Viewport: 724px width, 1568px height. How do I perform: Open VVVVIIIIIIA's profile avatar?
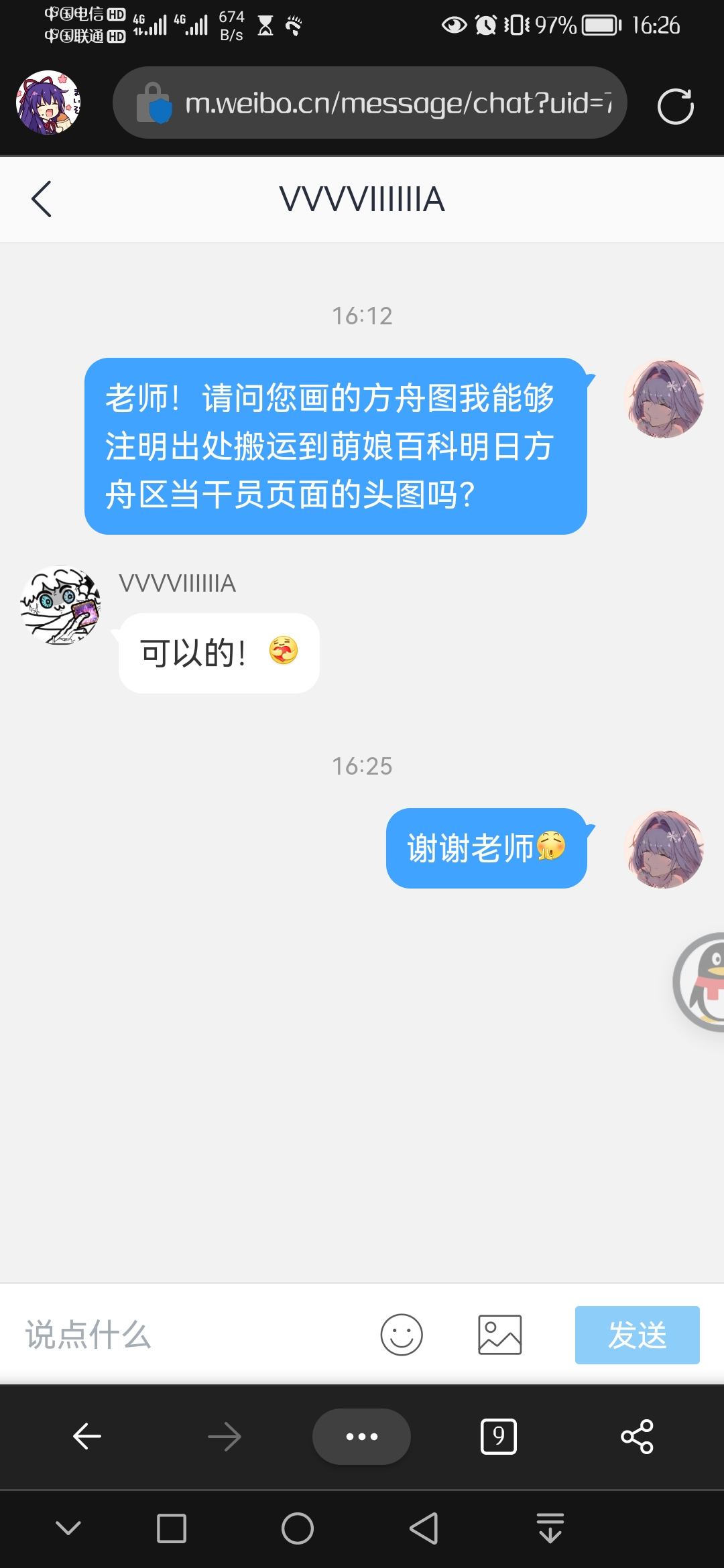60,605
